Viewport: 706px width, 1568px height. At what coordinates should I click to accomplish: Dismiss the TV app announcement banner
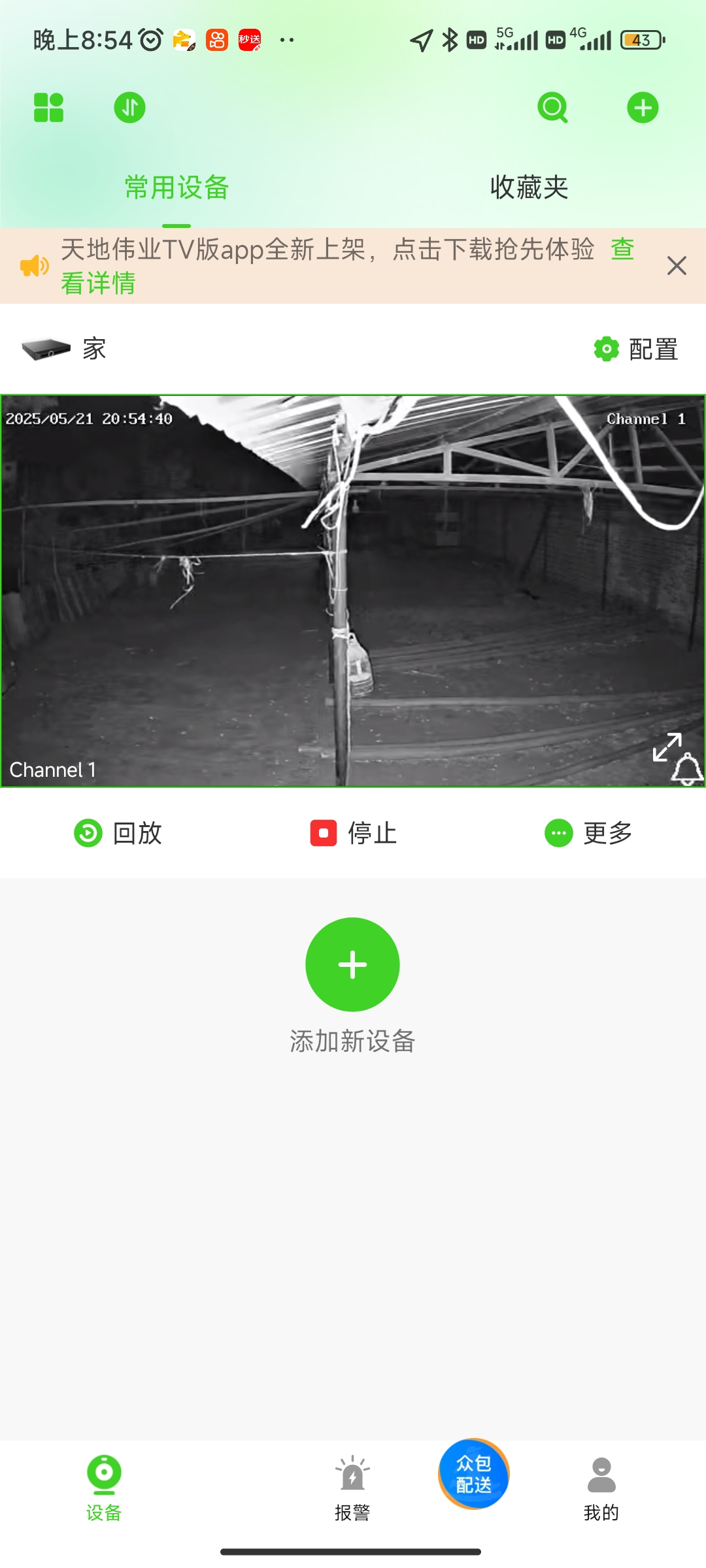(x=677, y=266)
